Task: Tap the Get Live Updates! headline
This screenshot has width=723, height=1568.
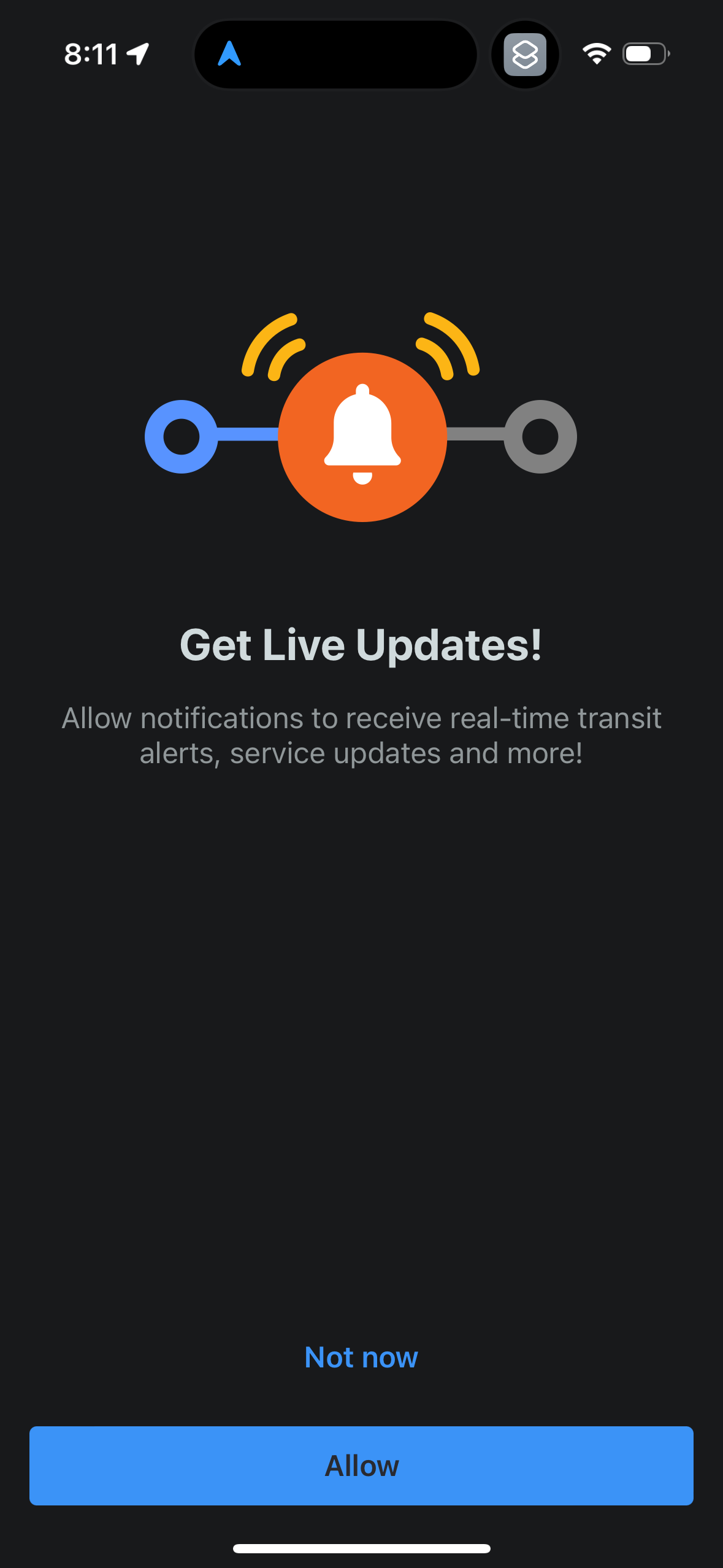Action: [361, 643]
